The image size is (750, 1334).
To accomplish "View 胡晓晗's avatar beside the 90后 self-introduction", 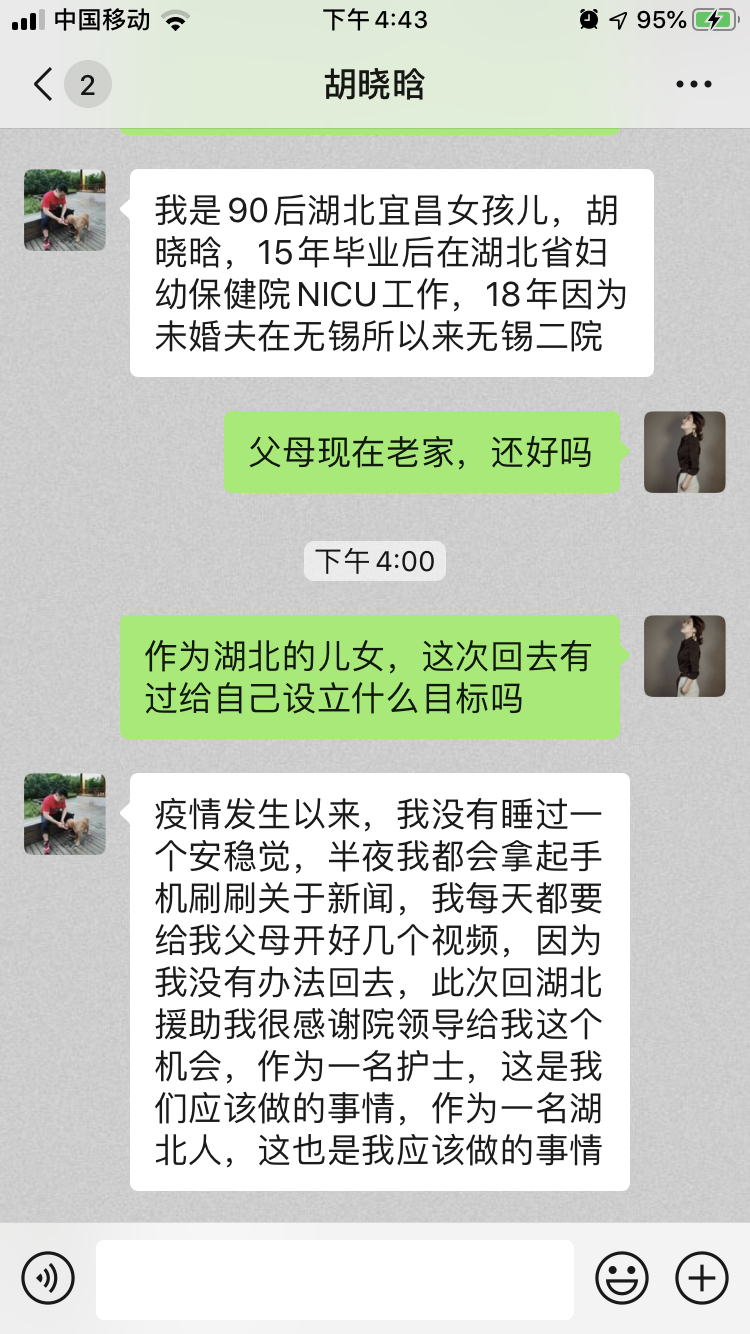I will [65, 210].
